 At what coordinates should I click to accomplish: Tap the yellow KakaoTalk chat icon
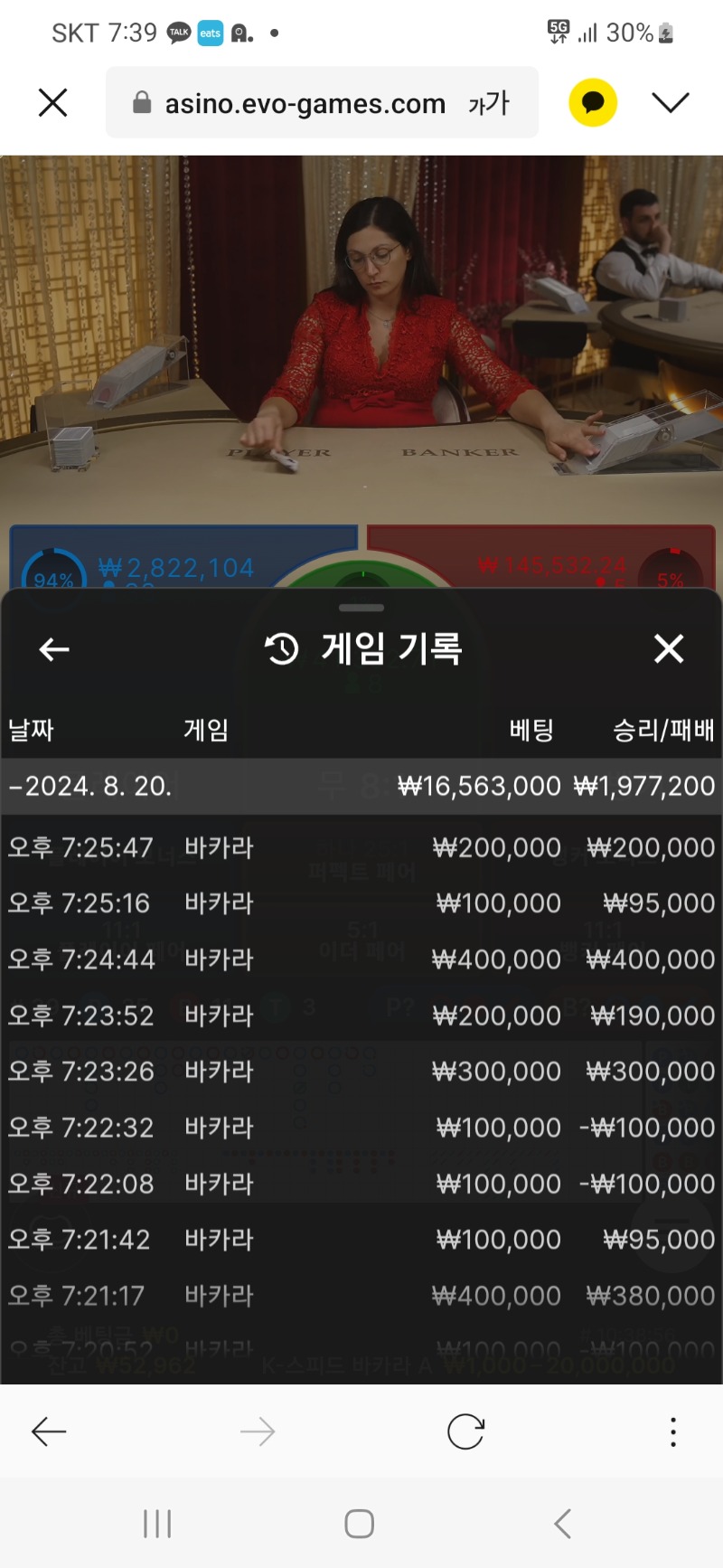click(x=593, y=102)
